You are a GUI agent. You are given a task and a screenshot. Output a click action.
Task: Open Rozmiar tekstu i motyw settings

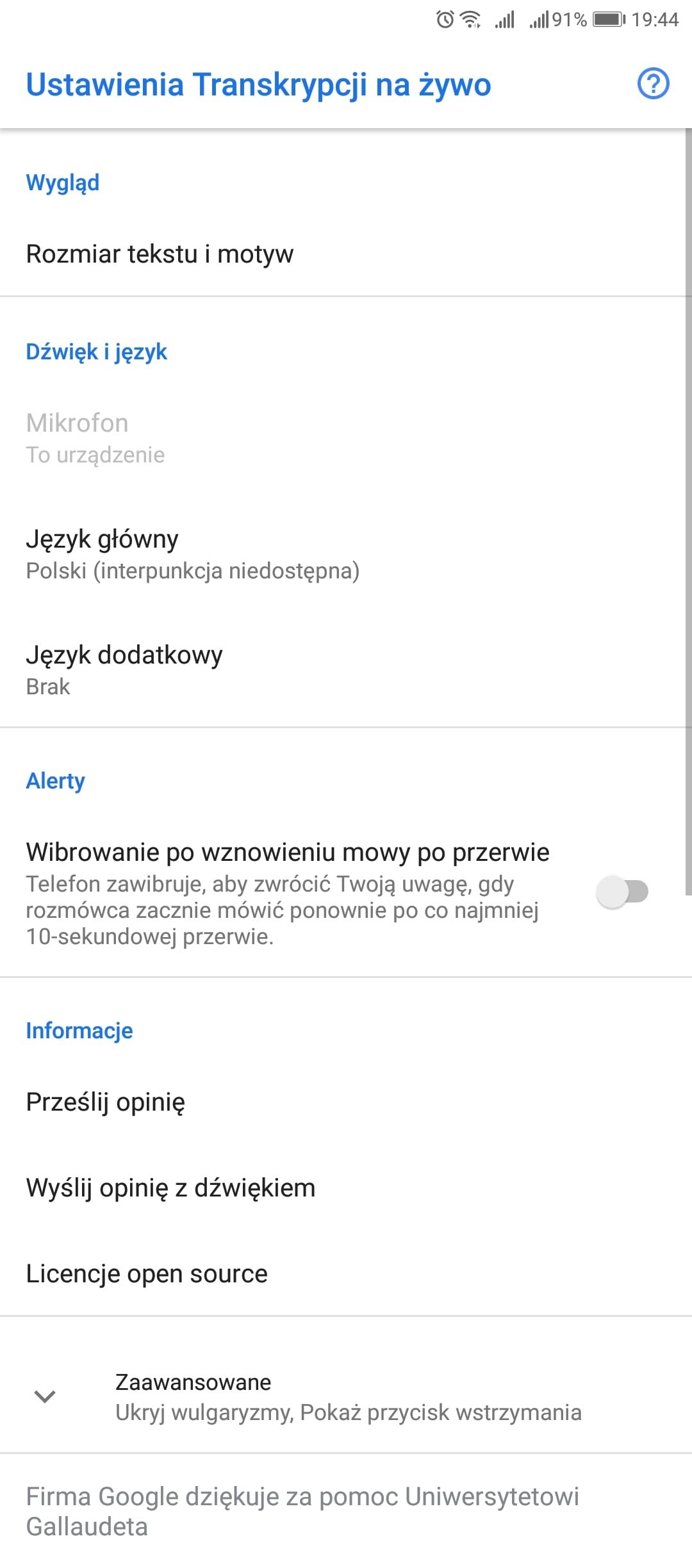(346, 254)
